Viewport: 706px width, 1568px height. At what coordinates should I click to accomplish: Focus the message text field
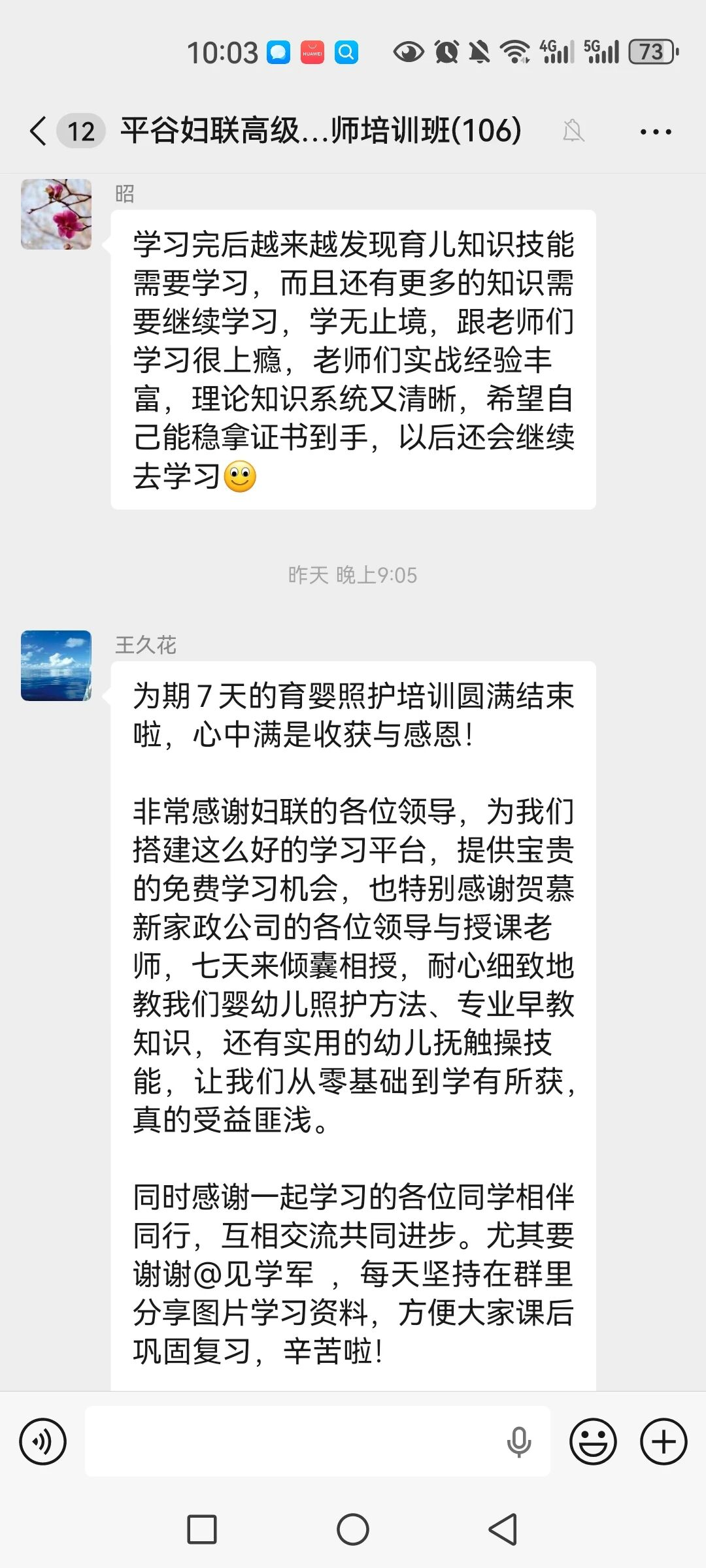click(294, 1441)
